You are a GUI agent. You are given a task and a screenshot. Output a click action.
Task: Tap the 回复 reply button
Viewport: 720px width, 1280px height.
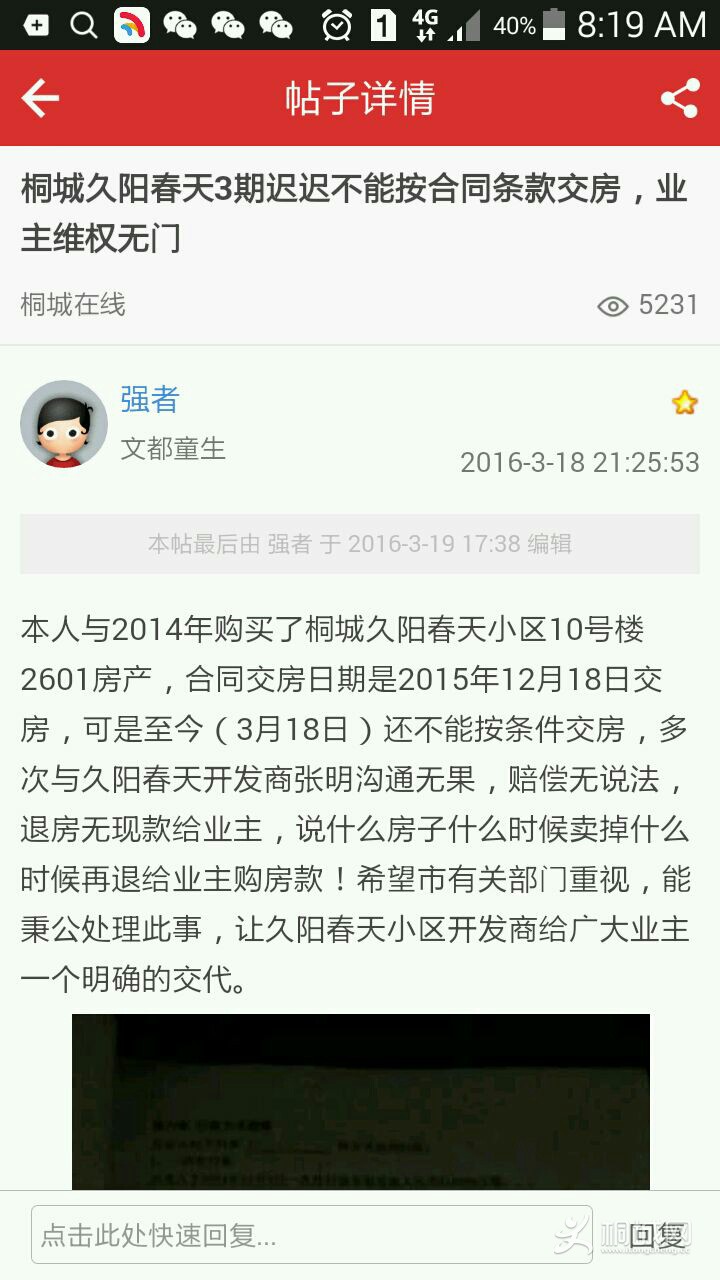point(656,1236)
